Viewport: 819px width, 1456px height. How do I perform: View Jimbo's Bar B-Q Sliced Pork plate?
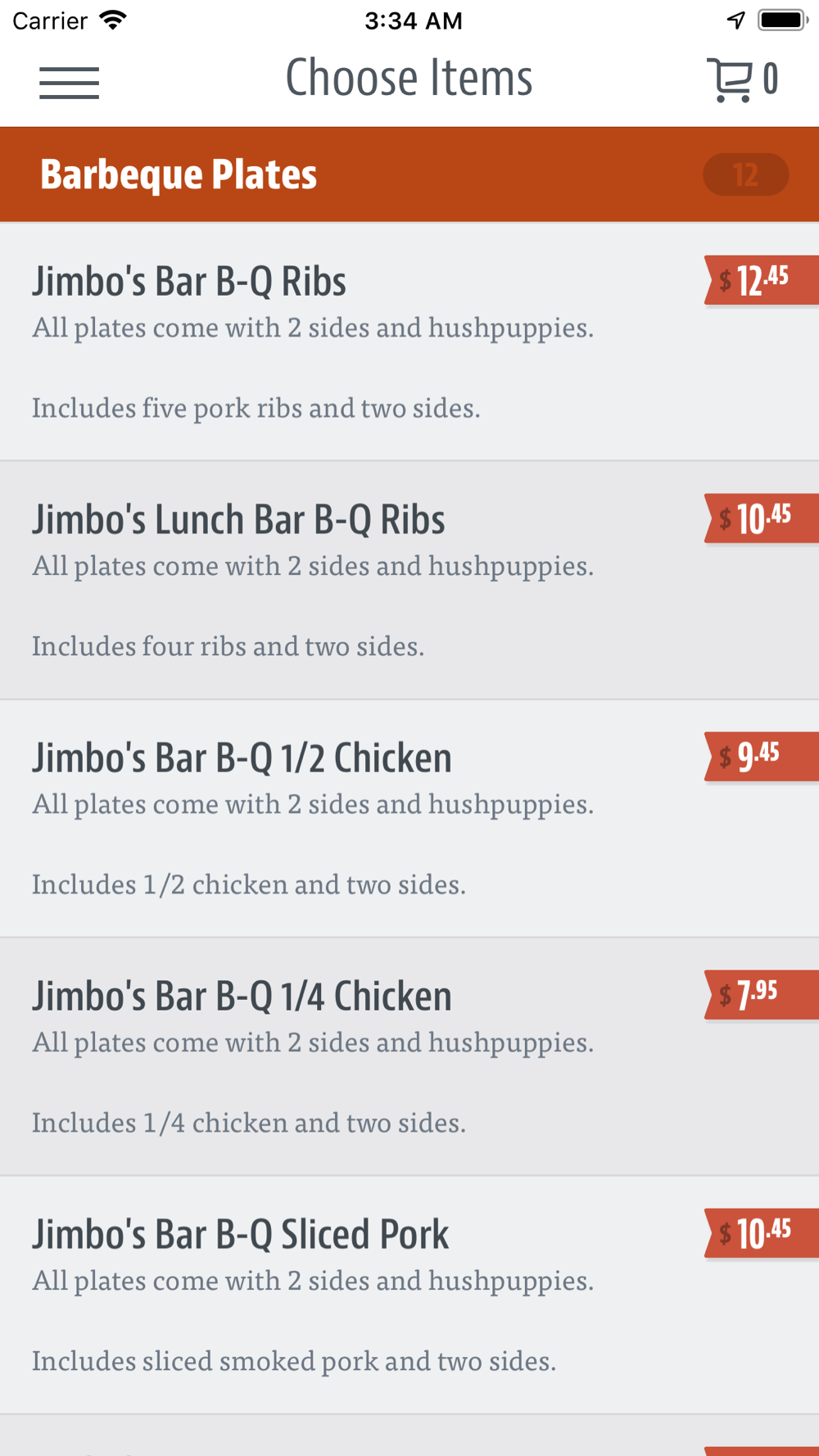point(409,1295)
